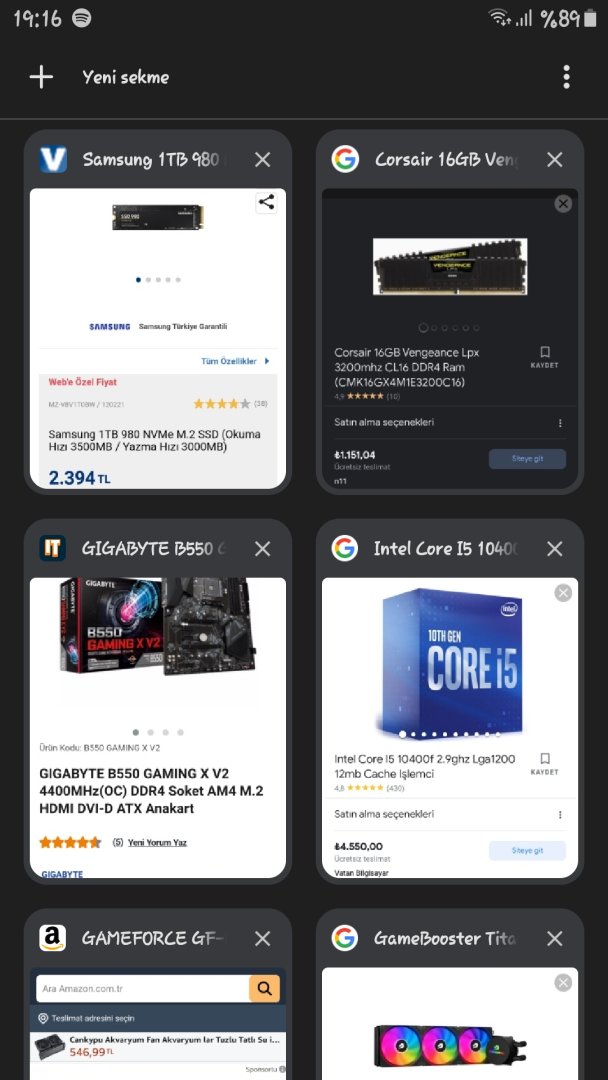This screenshot has height=1080, width=608.
Task: Close the GIGABYTE B550 tab
Action: (x=262, y=549)
